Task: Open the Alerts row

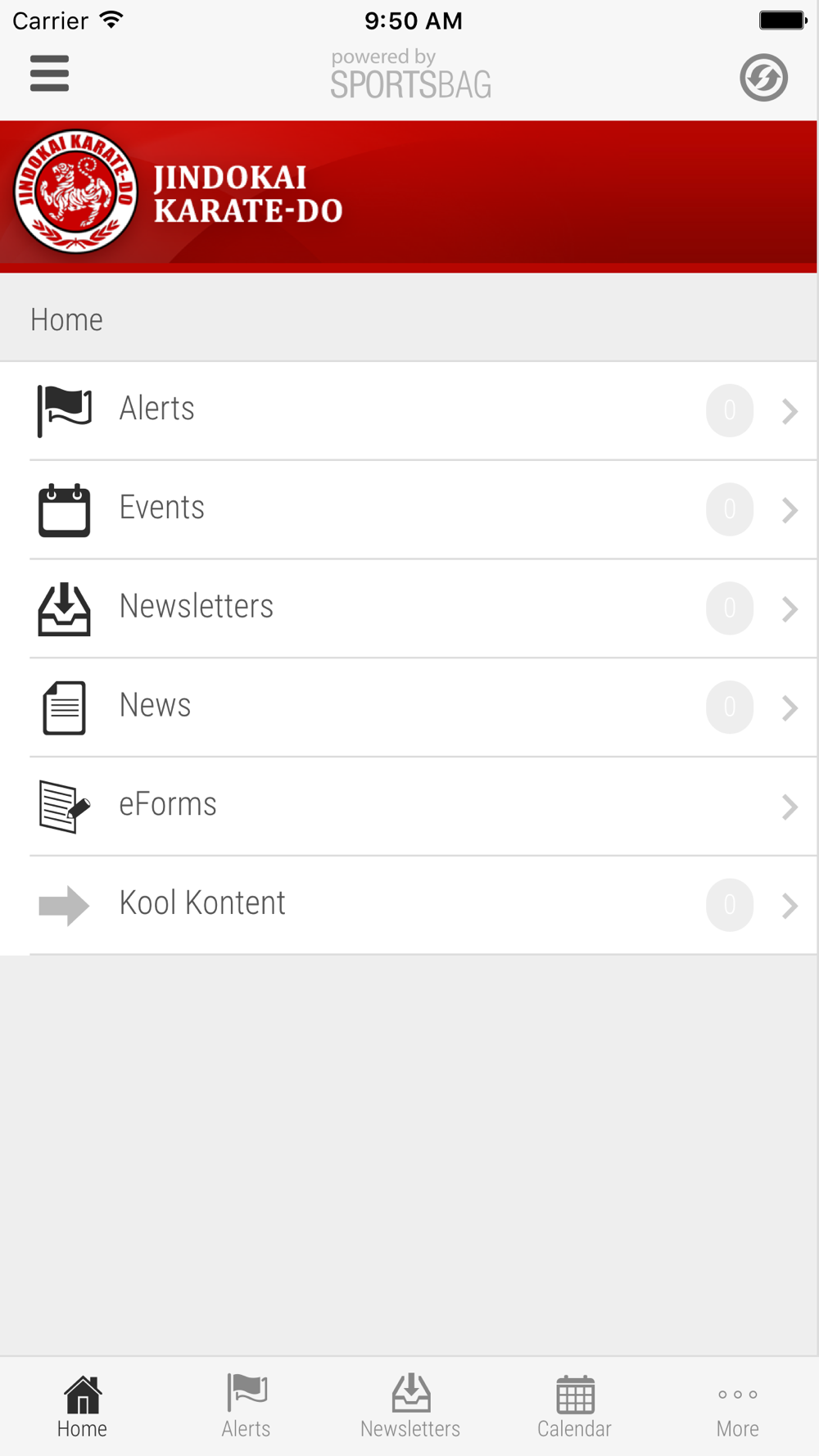Action: 409,410
